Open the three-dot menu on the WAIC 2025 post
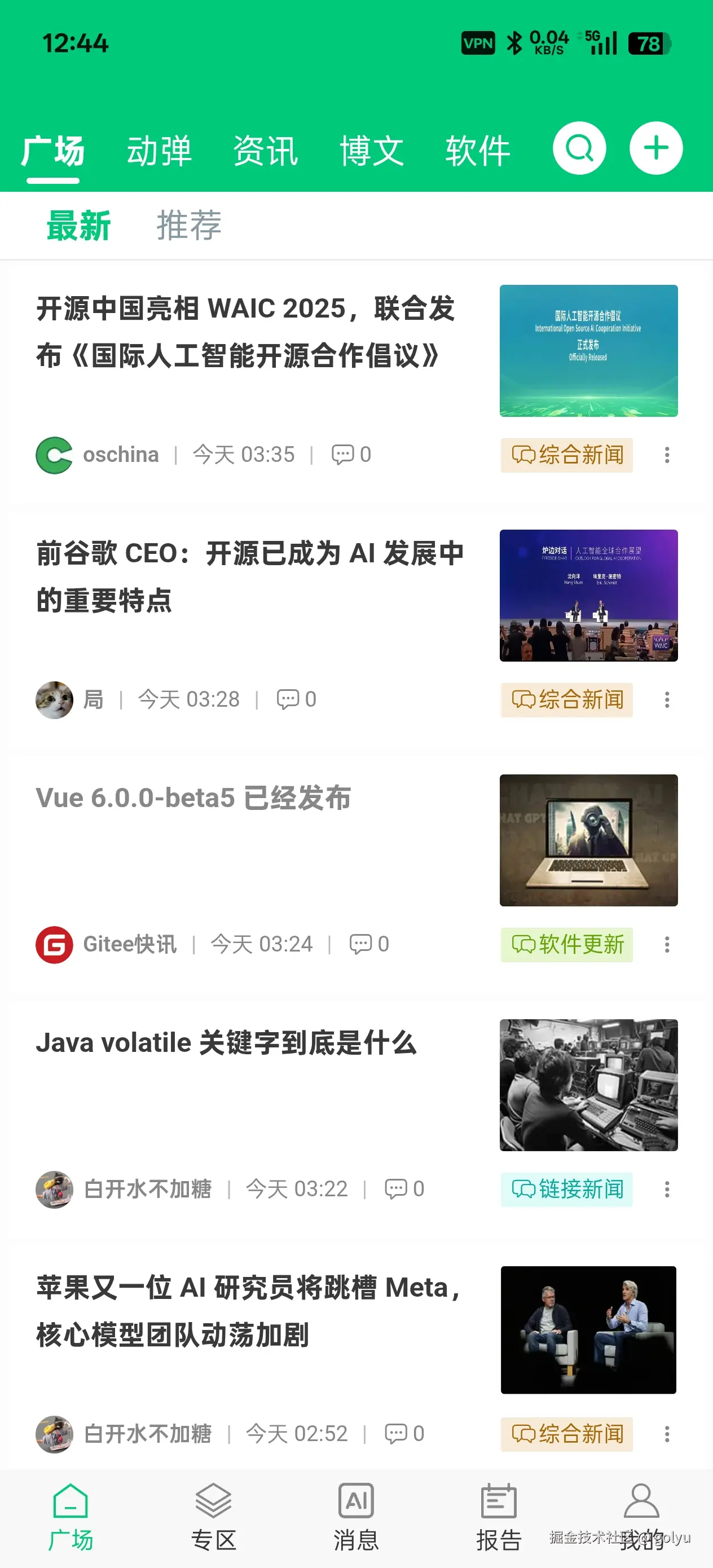The width and height of the screenshot is (713, 1568). coord(667,455)
